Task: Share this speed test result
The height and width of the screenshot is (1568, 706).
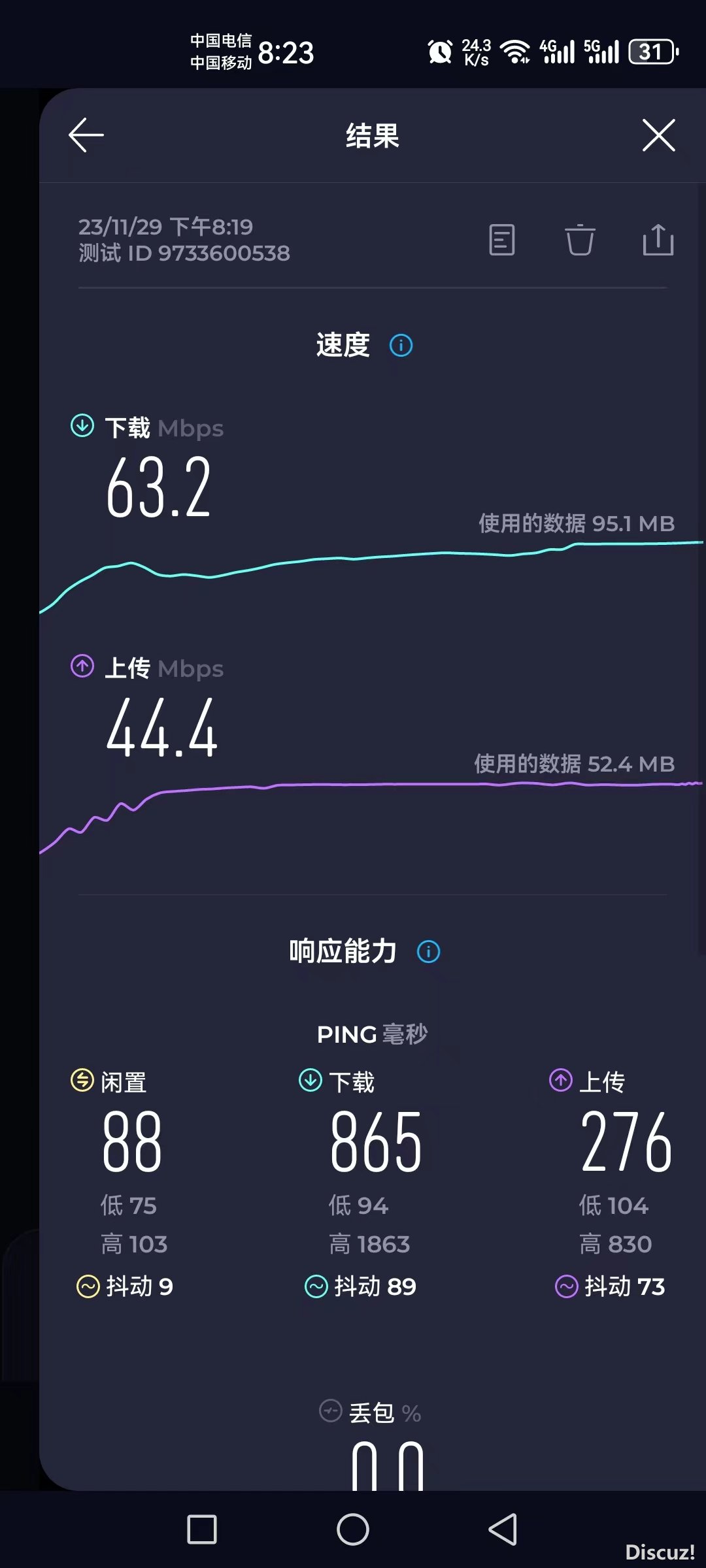Action: coord(658,239)
